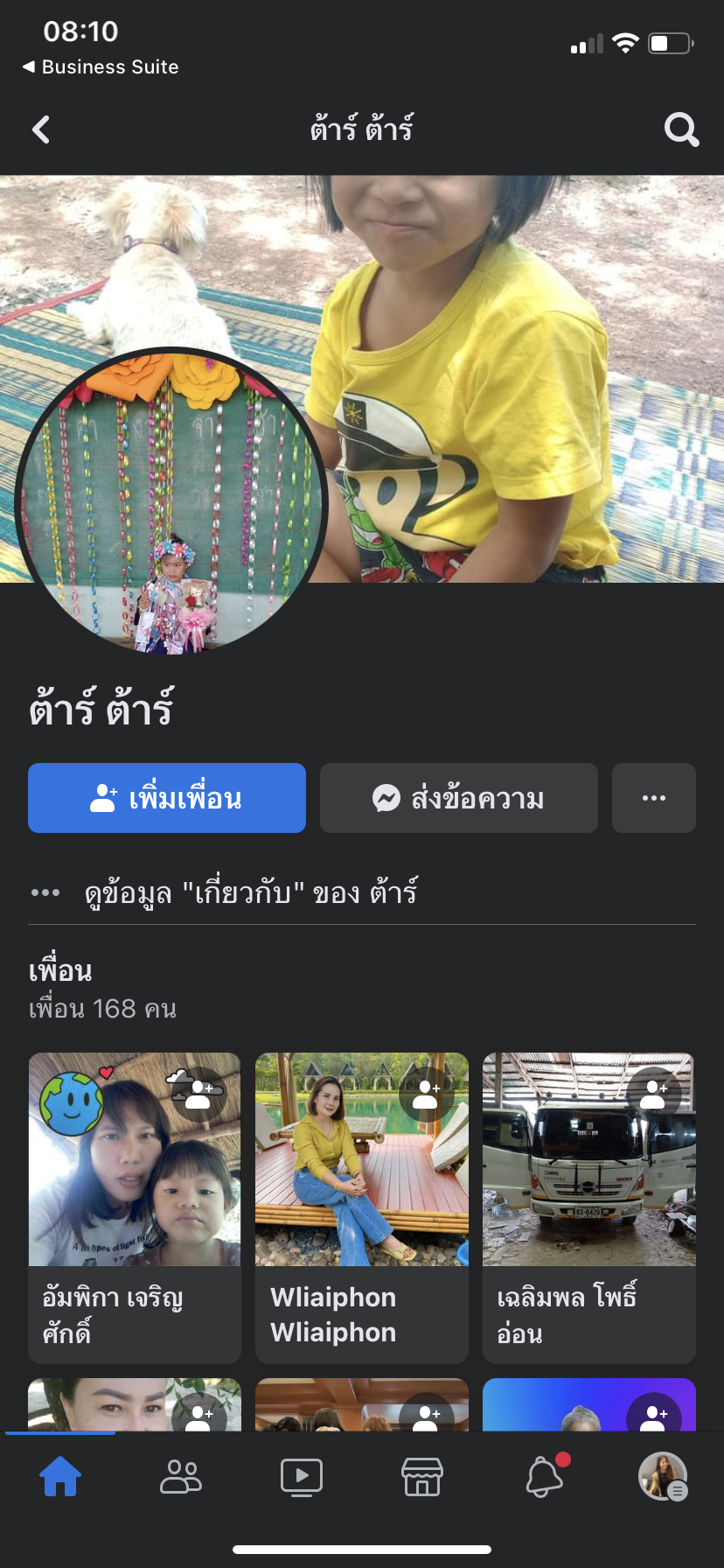Viewport: 724px width, 1568px height.
Task: Switch to the Home tab
Action: click(x=60, y=1477)
